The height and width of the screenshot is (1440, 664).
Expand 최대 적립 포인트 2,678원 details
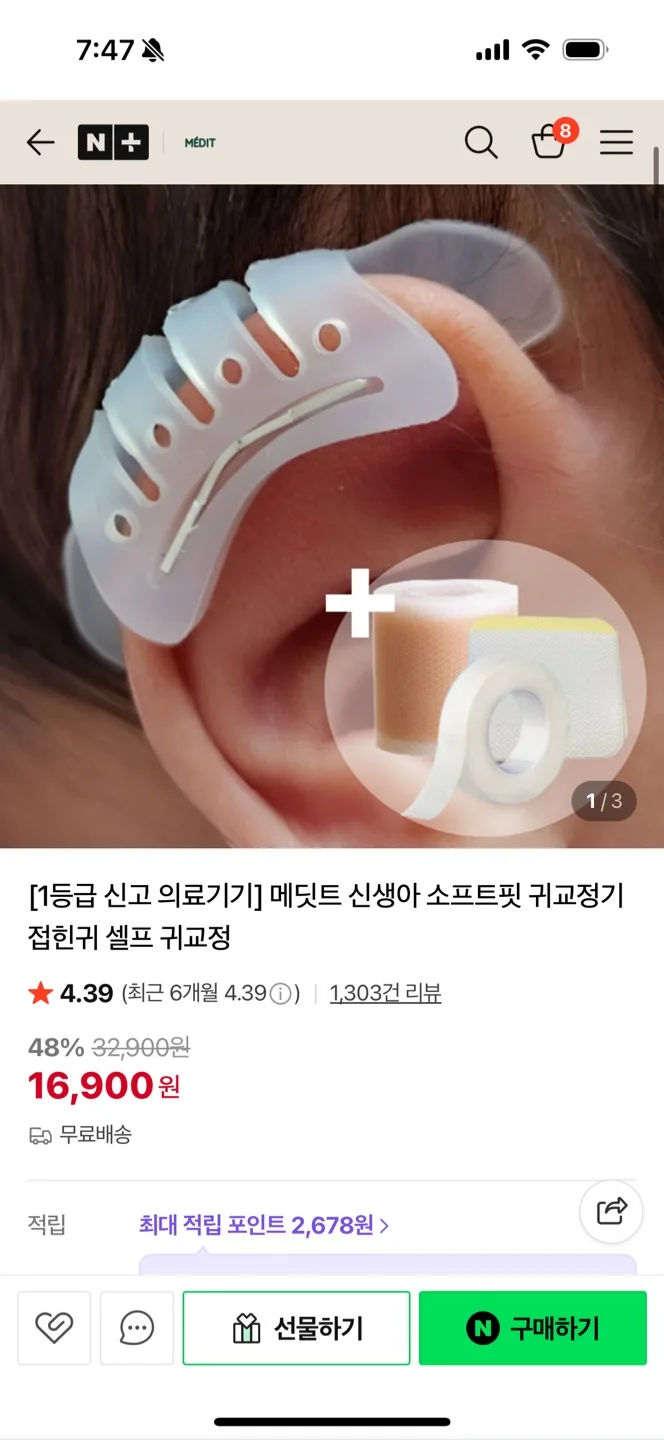tap(264, 1224)
